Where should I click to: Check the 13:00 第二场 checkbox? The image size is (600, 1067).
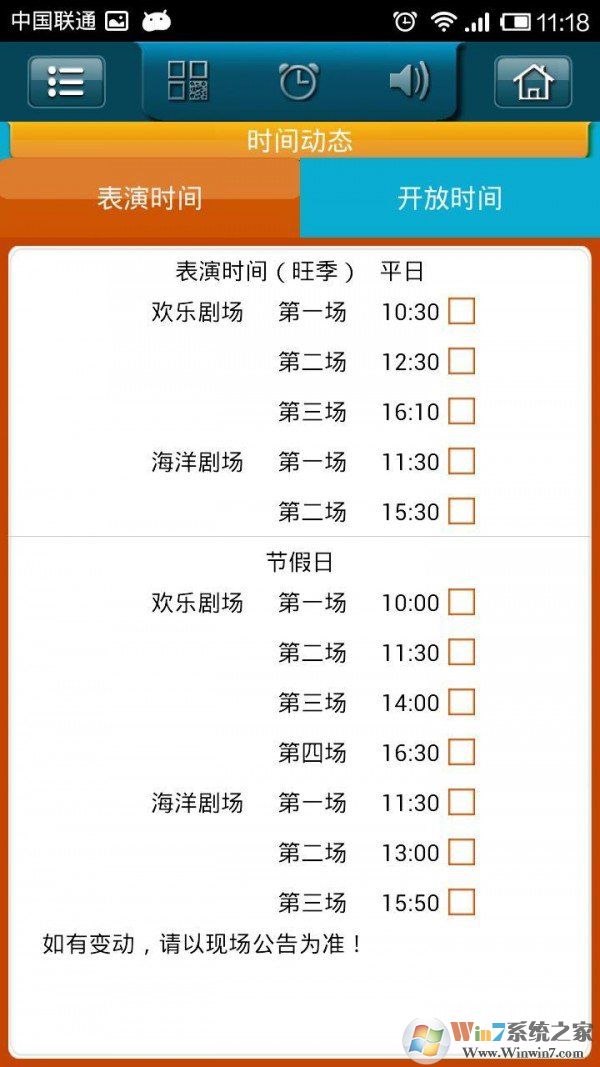point(461,853)
